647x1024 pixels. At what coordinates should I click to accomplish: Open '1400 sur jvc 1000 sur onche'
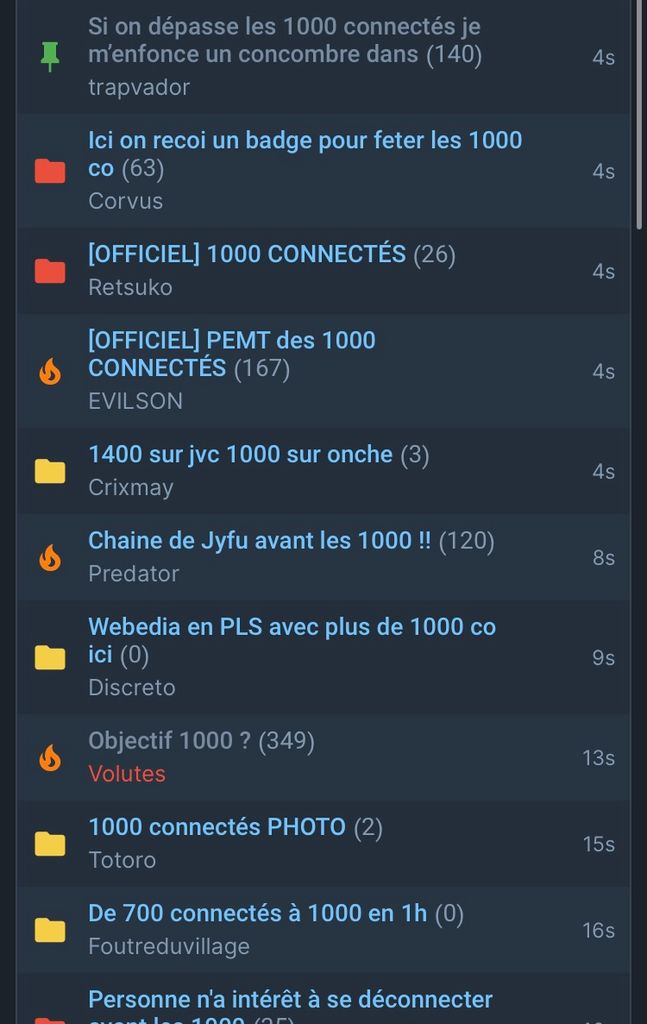(240, 454)
